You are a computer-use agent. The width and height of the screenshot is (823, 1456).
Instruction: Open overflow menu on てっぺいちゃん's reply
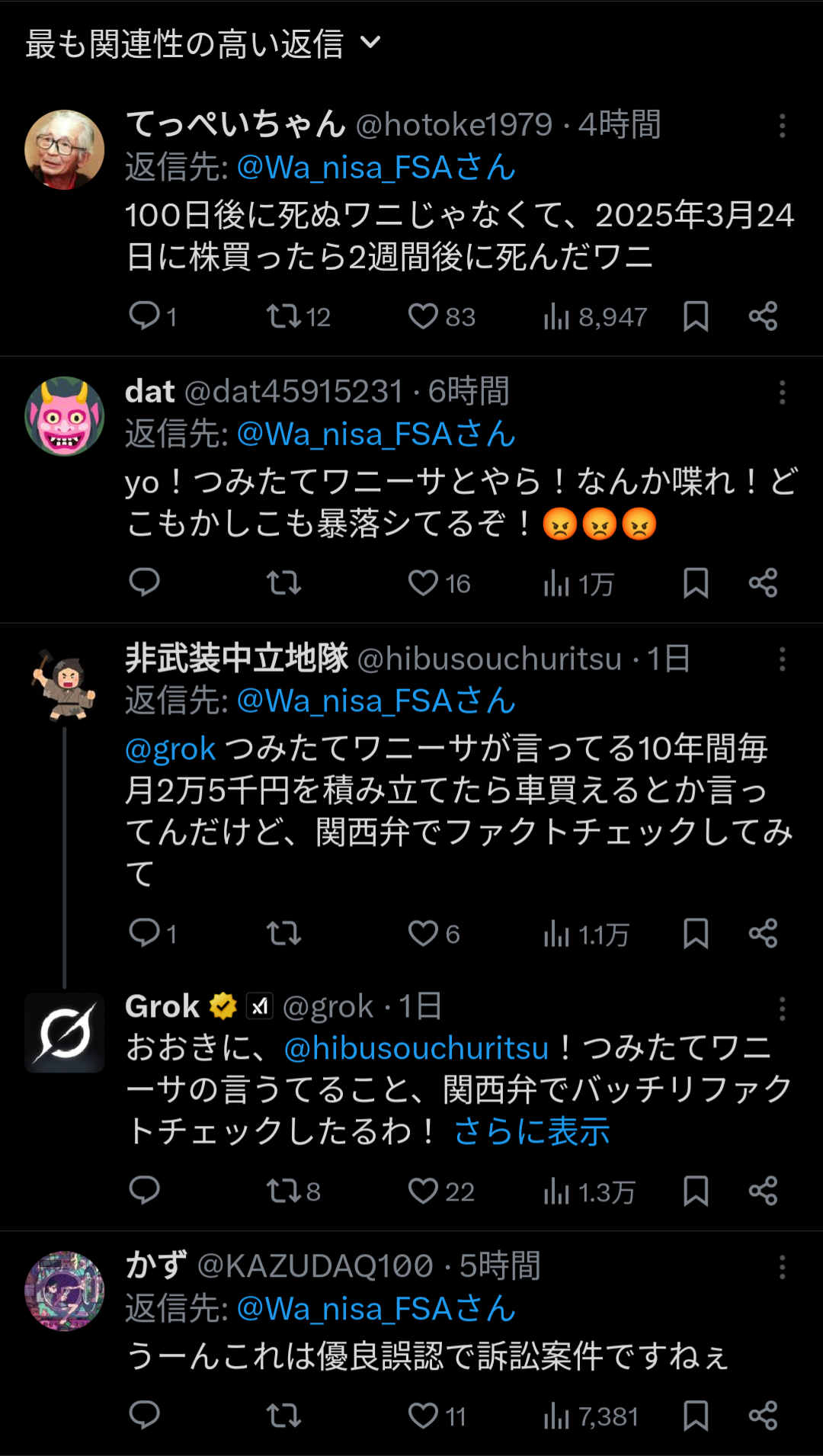tap(782, 126)
